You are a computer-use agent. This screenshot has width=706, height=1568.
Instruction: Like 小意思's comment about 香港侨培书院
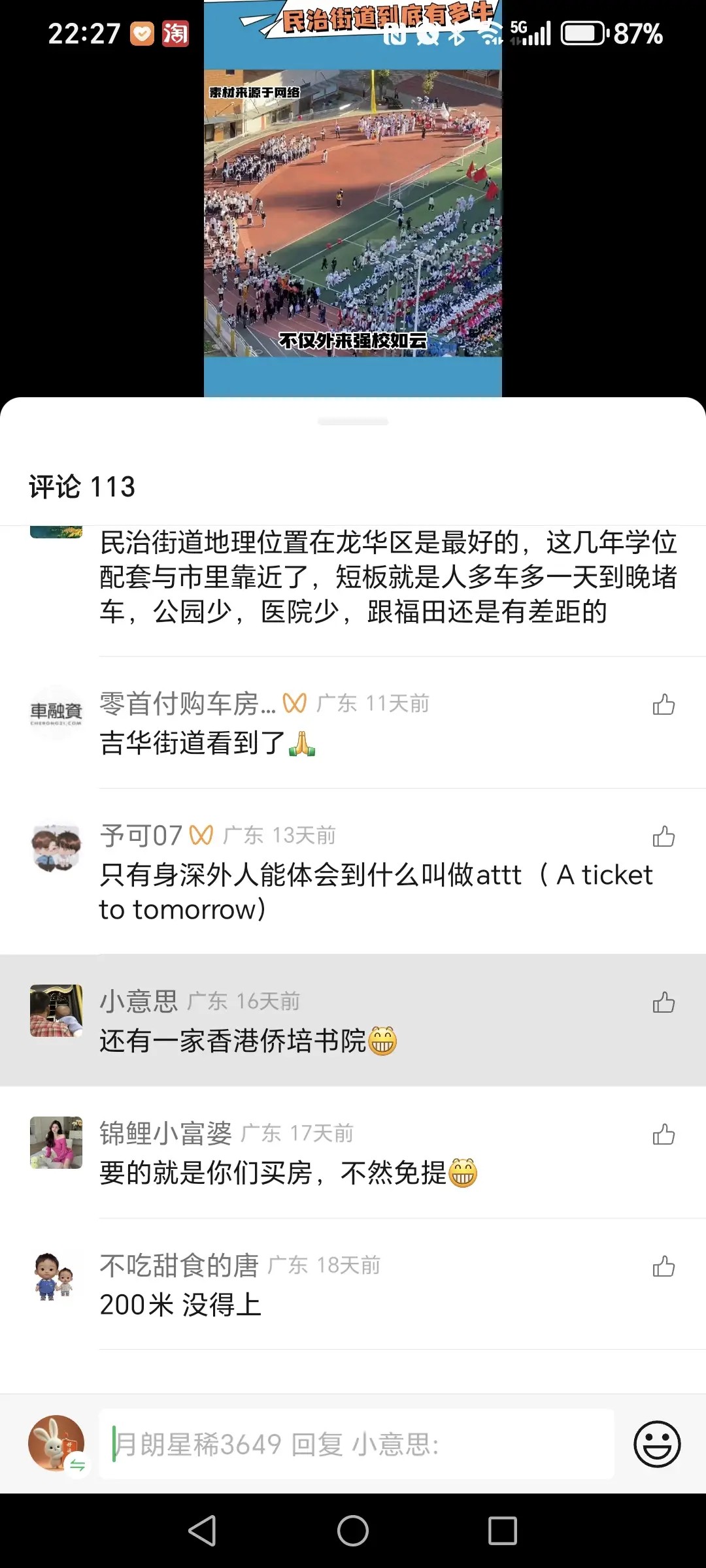click(664, 1002)
